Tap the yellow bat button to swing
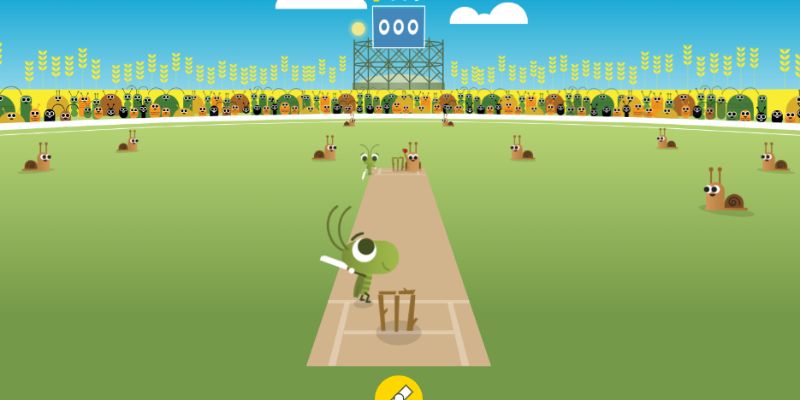This screenshot has height=400, width=800. (398, 390)
